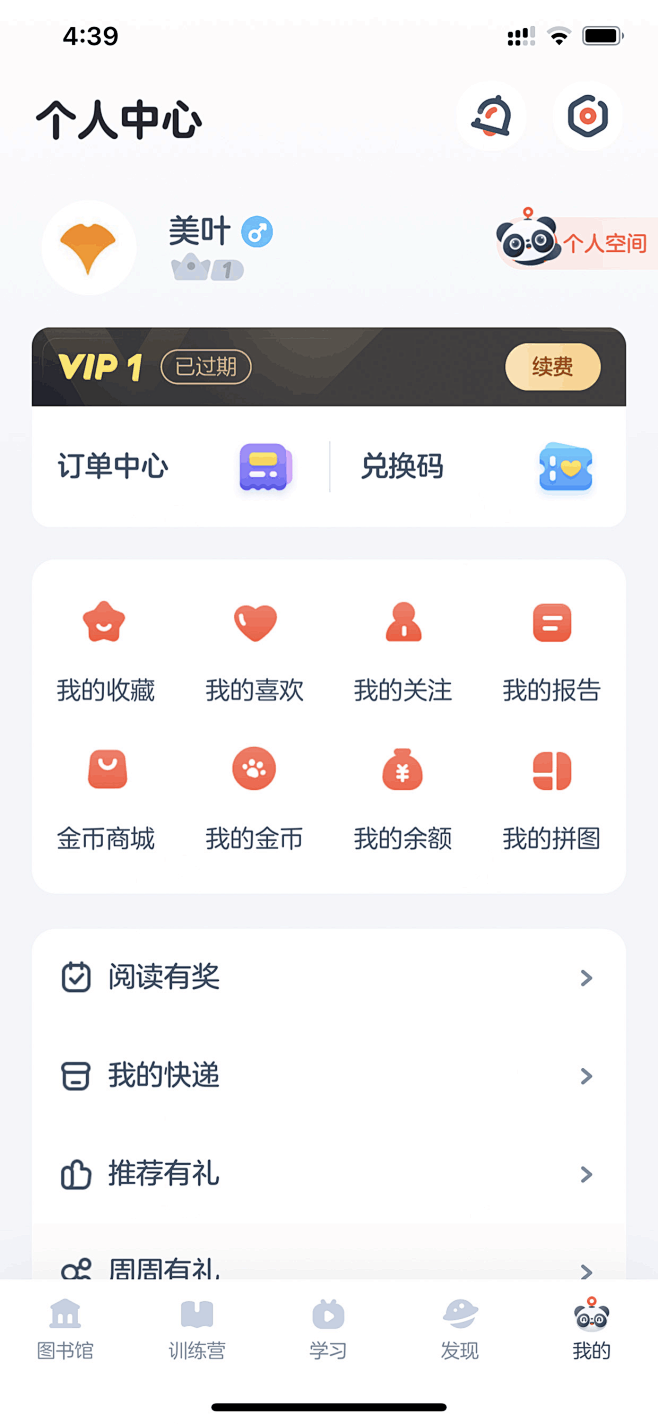Open 我的拼图 puzzles
The width and height of the screenshot is (658, 1424).
tap(551, 798)
